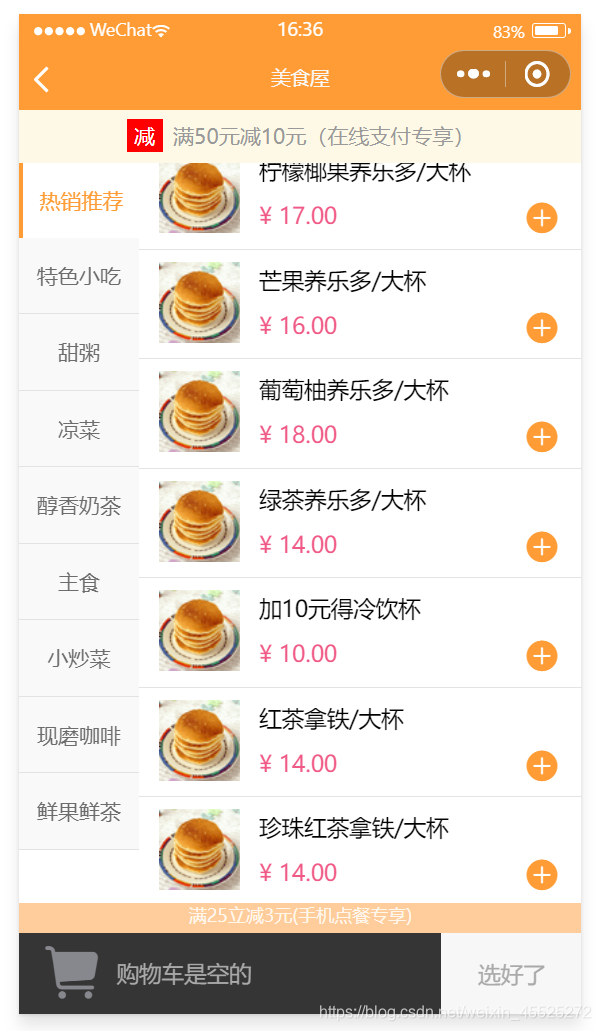
Task: Open the 甜粥 category
Action: [x=79, y=353]
